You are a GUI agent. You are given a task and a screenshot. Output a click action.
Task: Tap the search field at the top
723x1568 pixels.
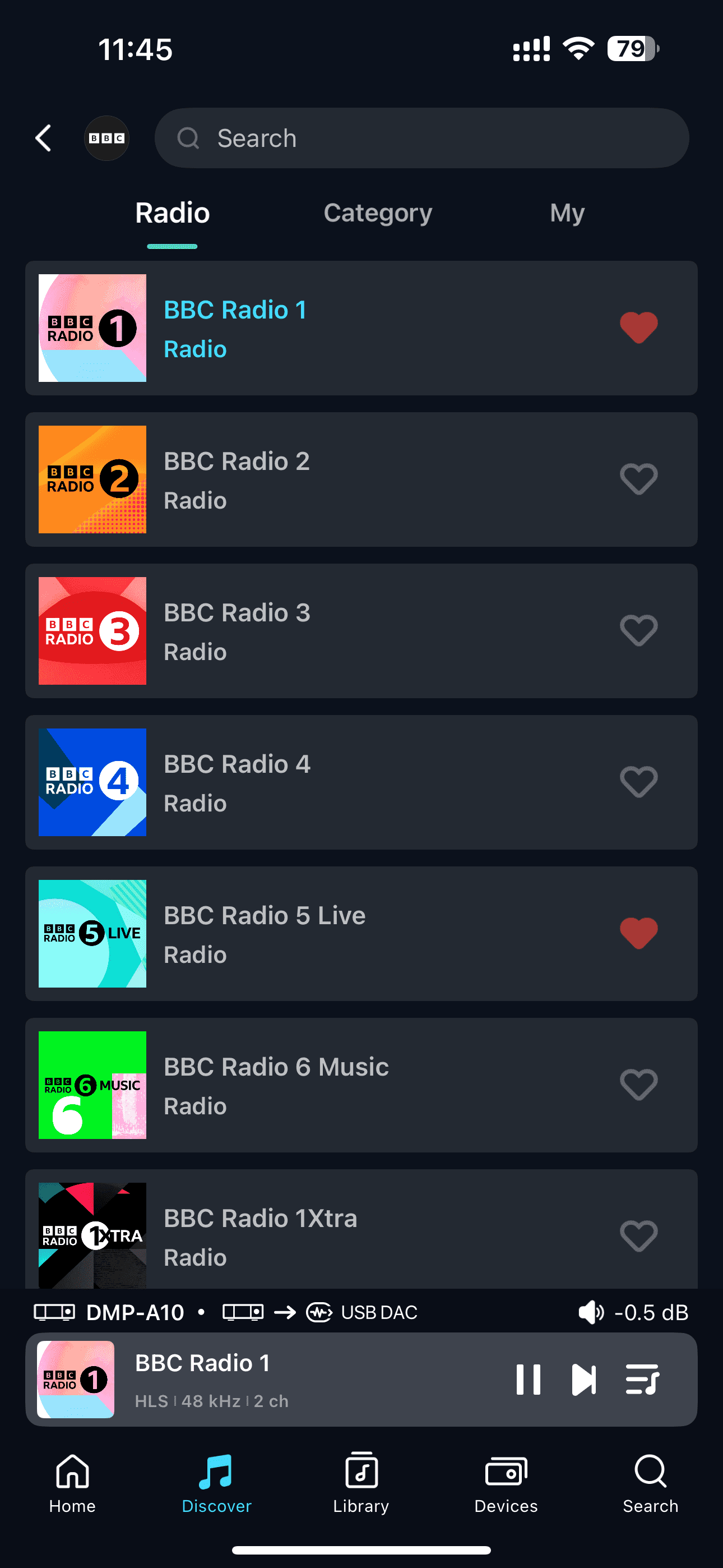click(421, 138)
